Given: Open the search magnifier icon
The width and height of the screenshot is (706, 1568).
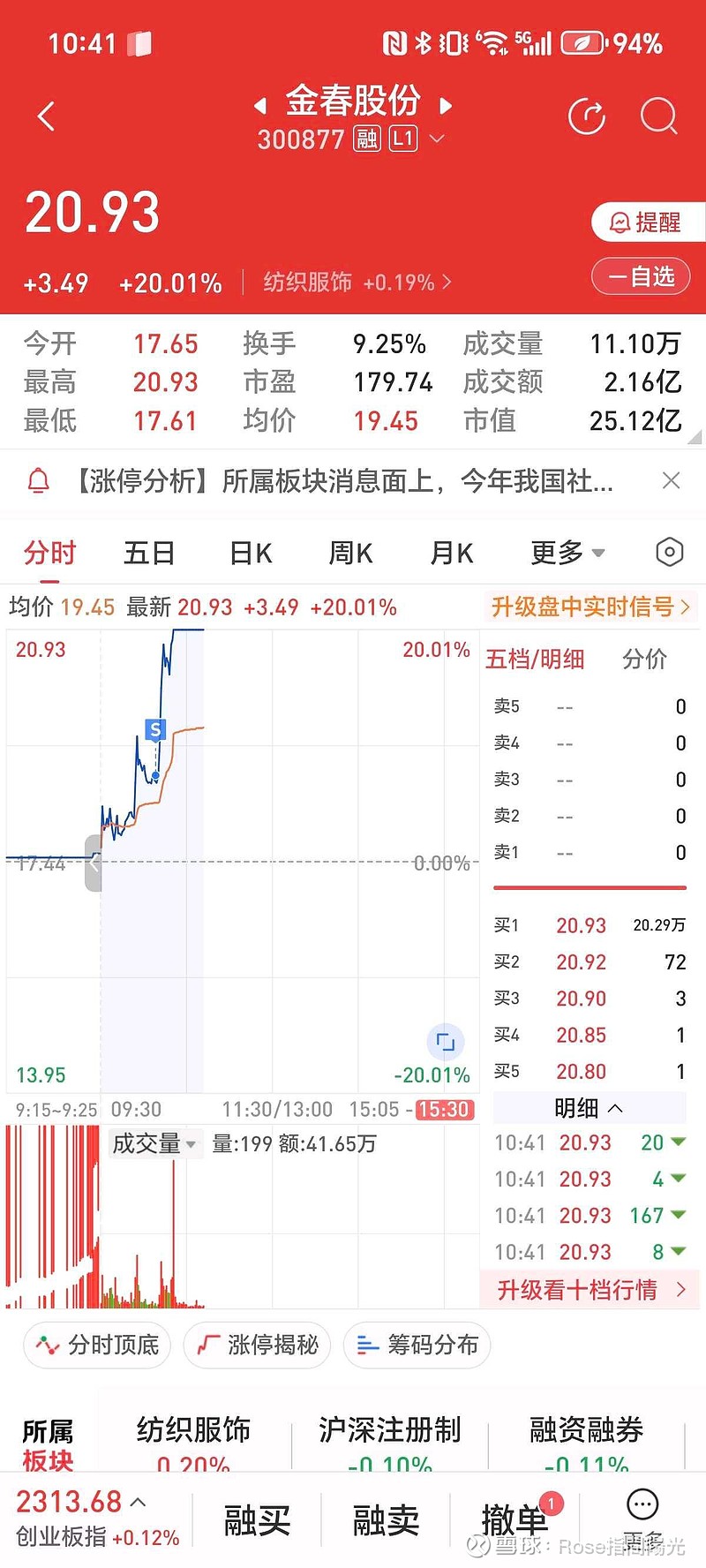Looking at the screenshot, I should tap(658, 116).
